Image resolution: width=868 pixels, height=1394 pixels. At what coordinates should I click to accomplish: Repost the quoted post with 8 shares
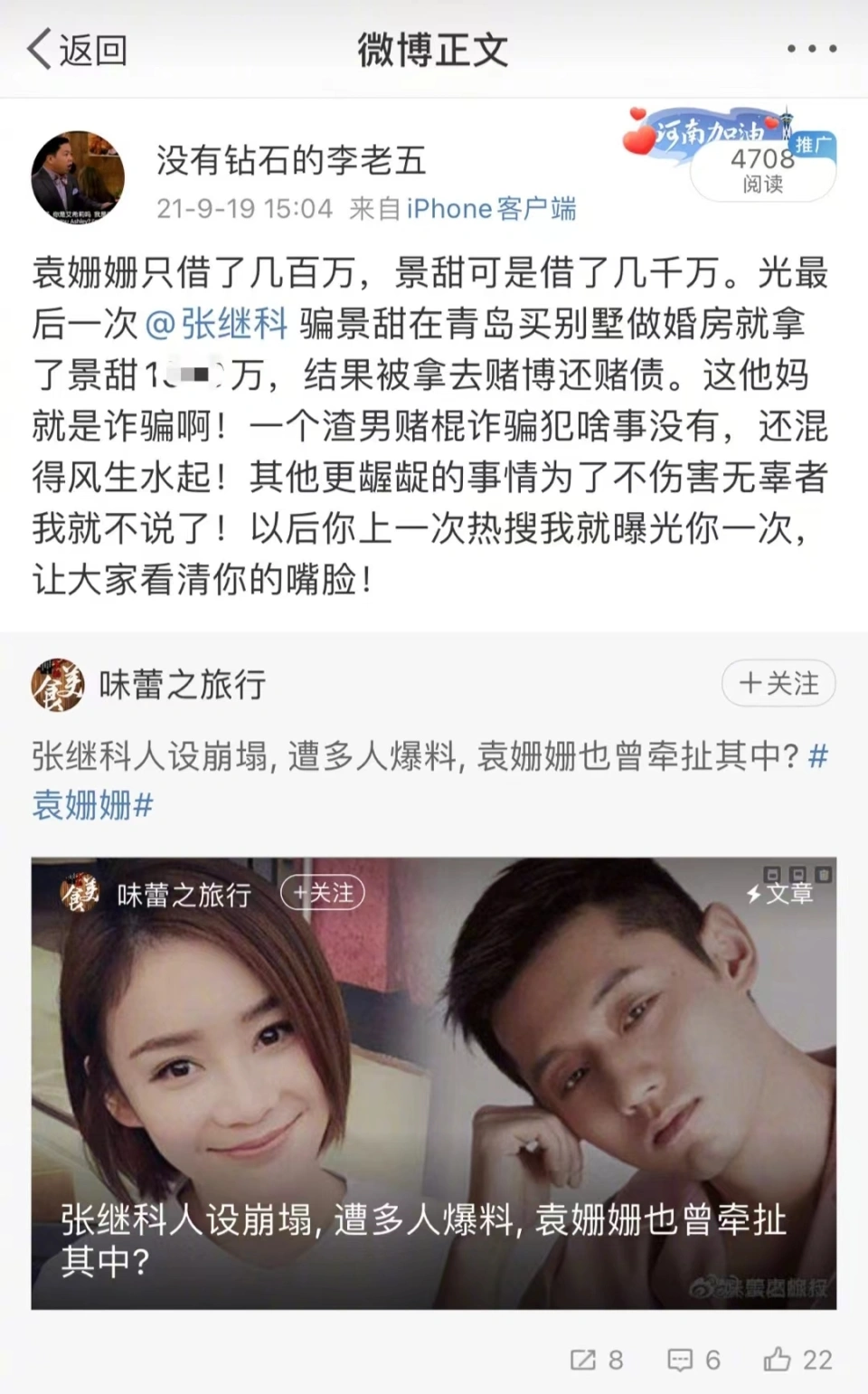click(597, 1360)
